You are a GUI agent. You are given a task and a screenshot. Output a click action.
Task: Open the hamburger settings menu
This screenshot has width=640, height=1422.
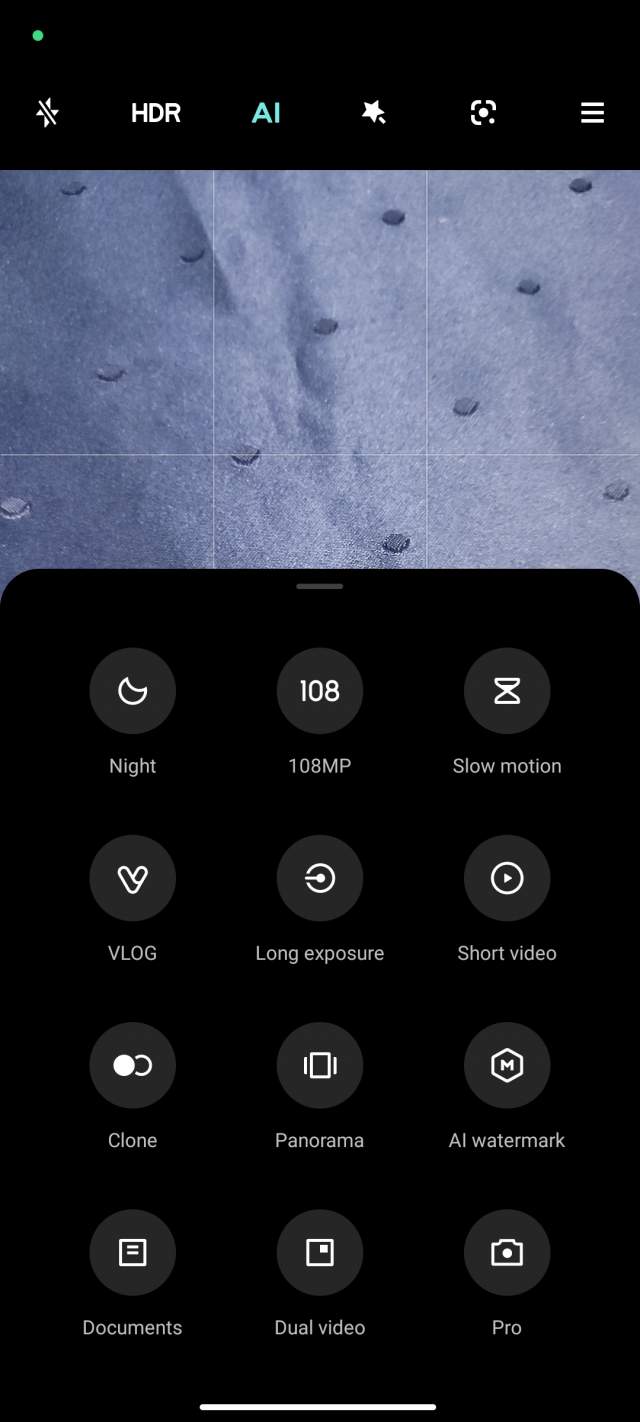point(592,113)
